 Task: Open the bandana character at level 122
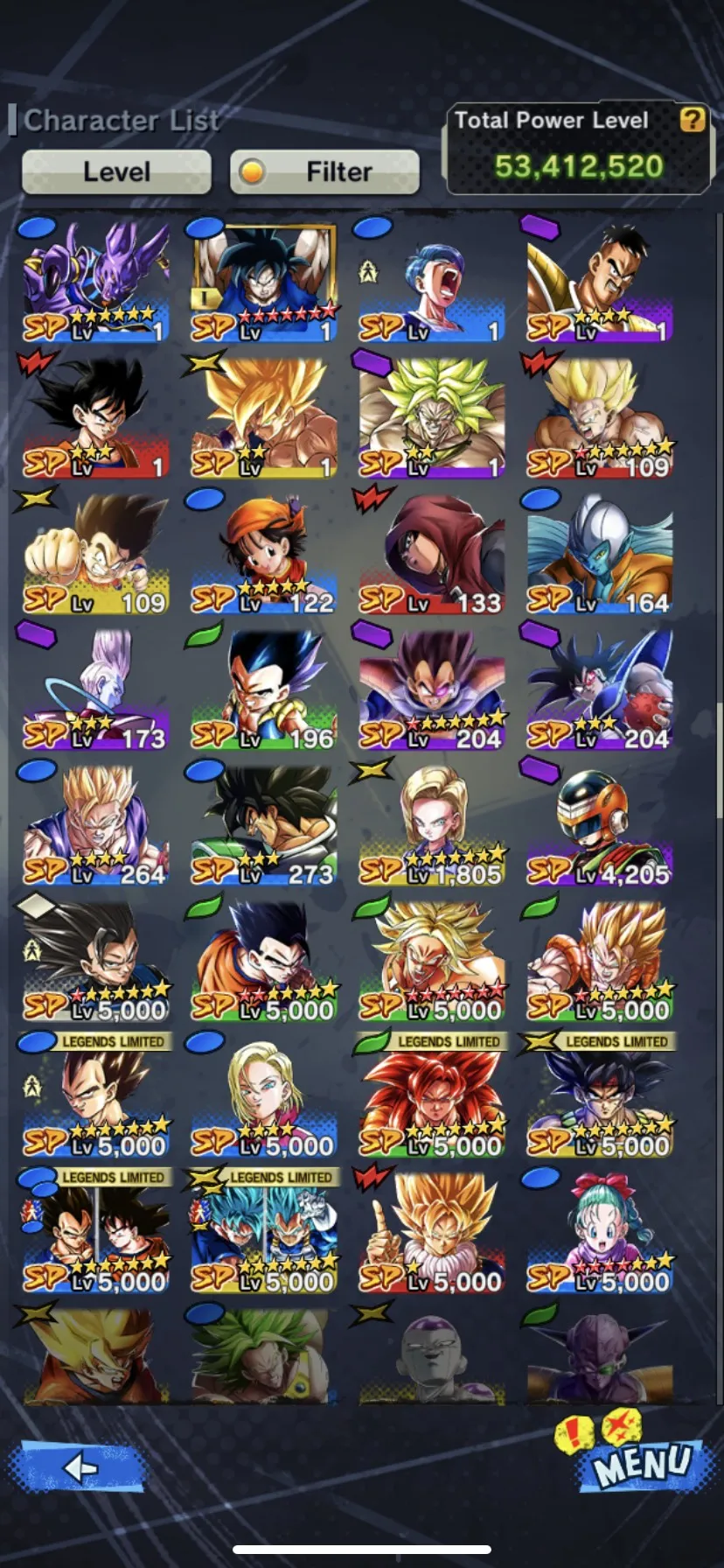point(264,552)
